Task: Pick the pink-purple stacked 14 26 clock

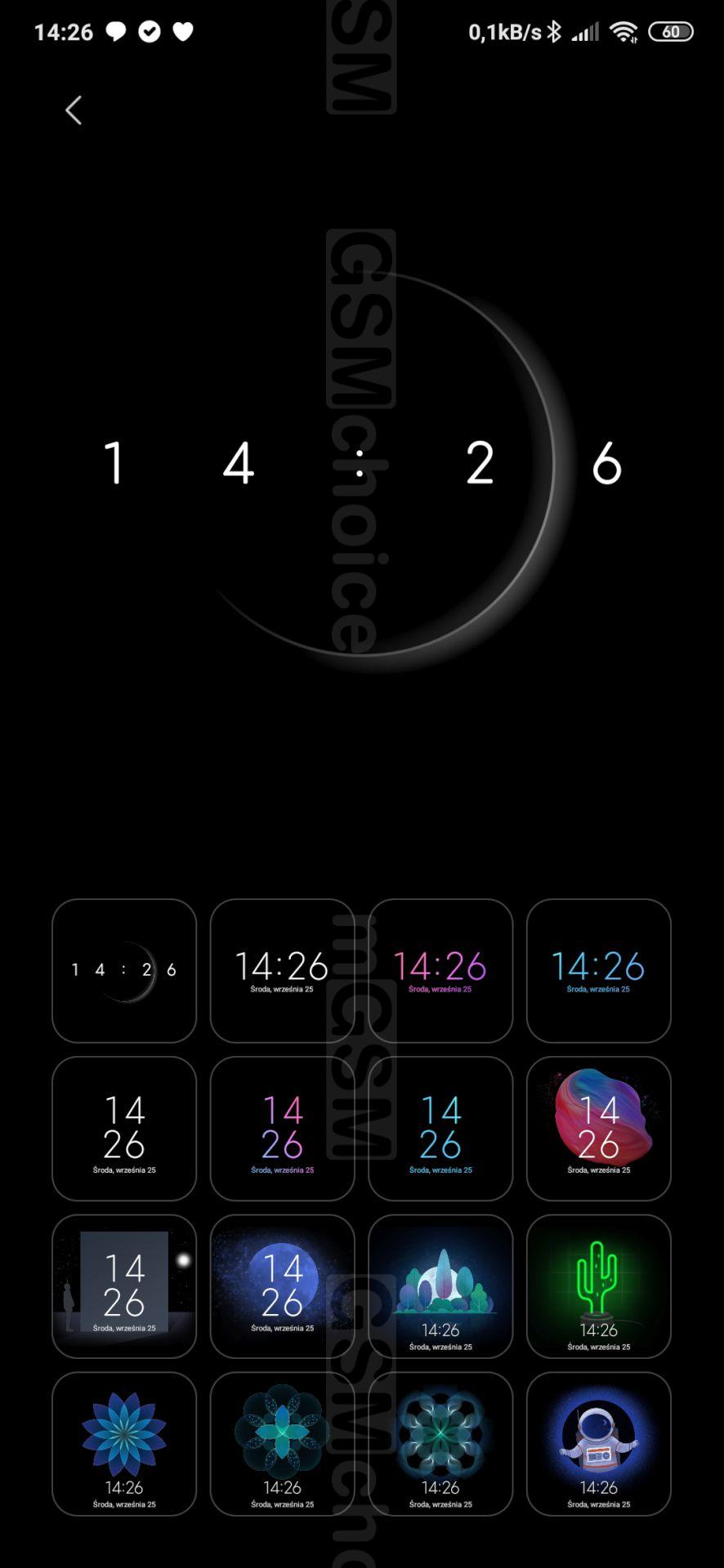Action: [283, 1129]
